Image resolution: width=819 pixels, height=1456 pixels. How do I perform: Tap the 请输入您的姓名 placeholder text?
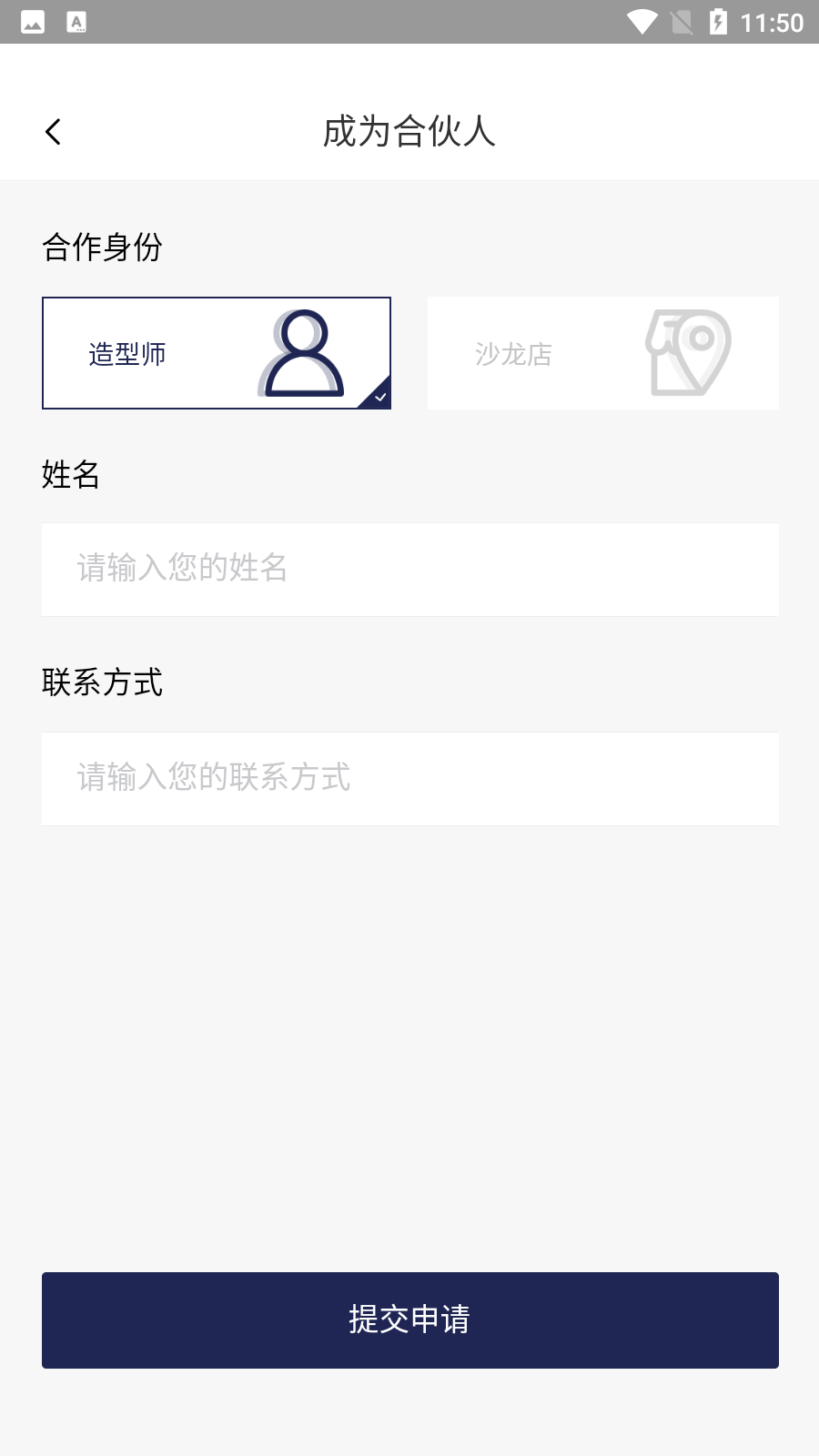(182, 570)
